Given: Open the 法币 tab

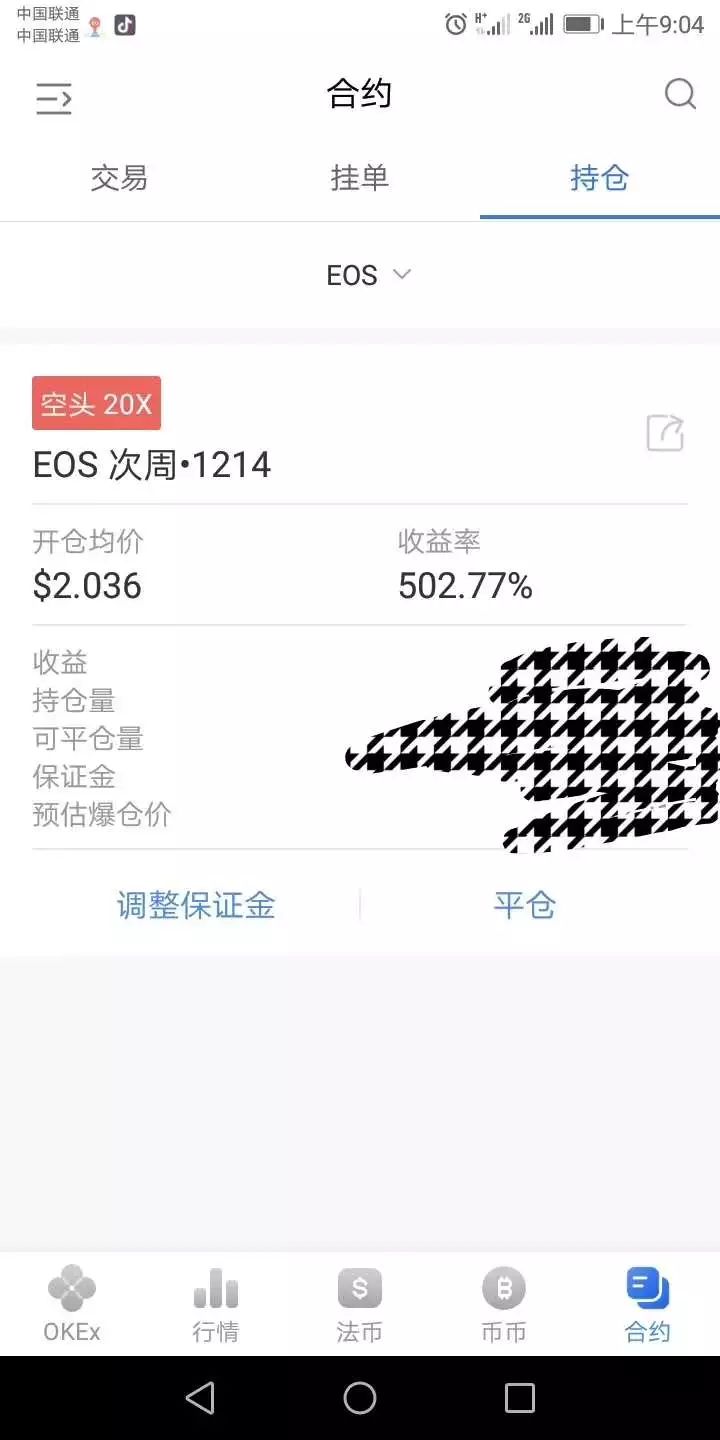Looking at the screenshot, I should tap(359, 1303).
